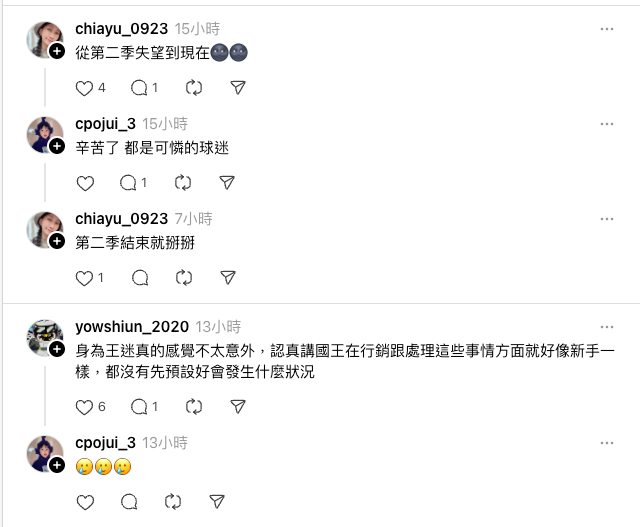Like cpojui_3's reply 辛苦了 都是可憐的球迷
640x527 pixels.
[x=85, y=183]
